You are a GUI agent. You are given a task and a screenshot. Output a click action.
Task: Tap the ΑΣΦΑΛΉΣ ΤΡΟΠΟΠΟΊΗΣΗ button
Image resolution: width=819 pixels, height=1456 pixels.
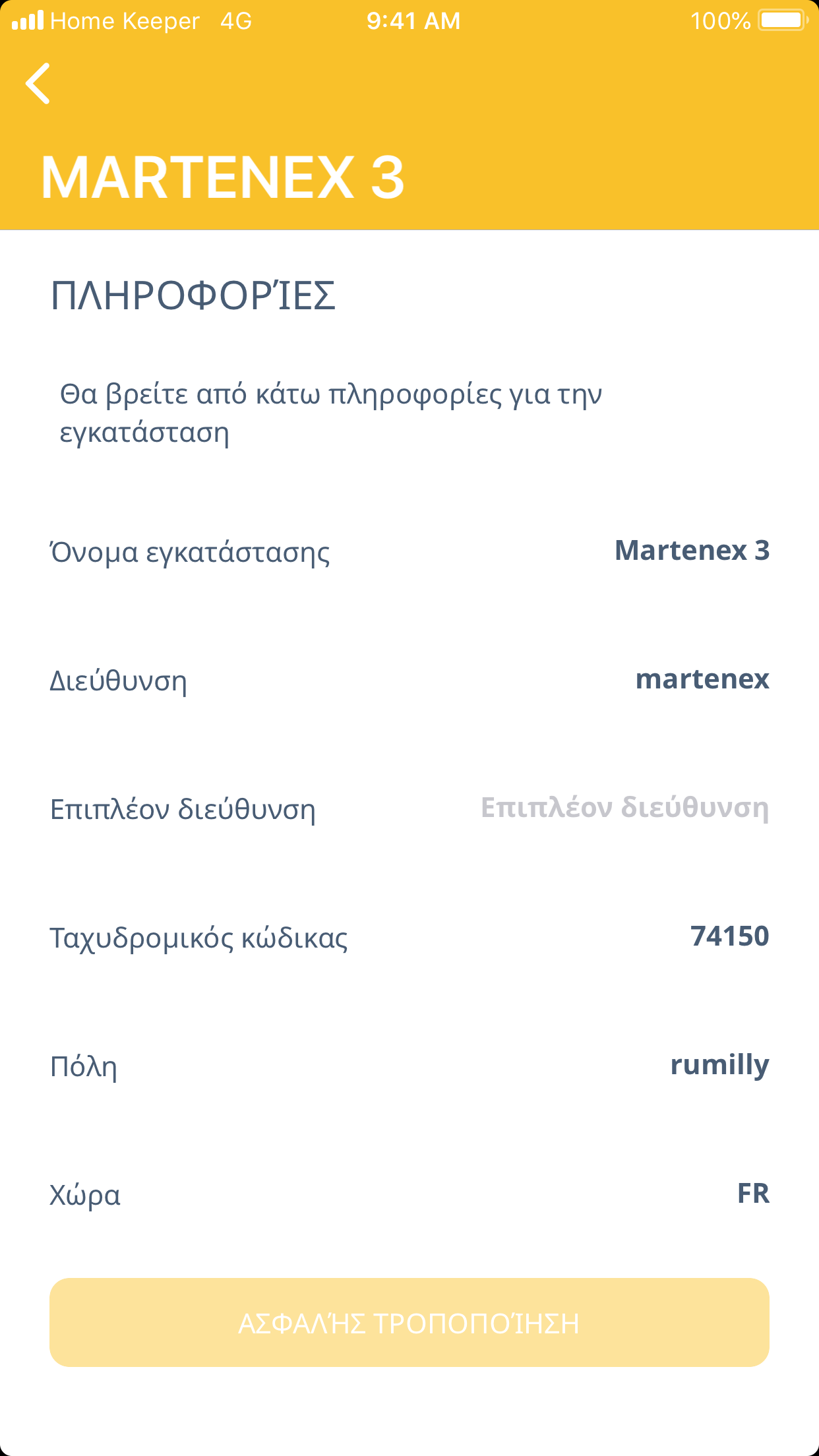coord(409,1323)
